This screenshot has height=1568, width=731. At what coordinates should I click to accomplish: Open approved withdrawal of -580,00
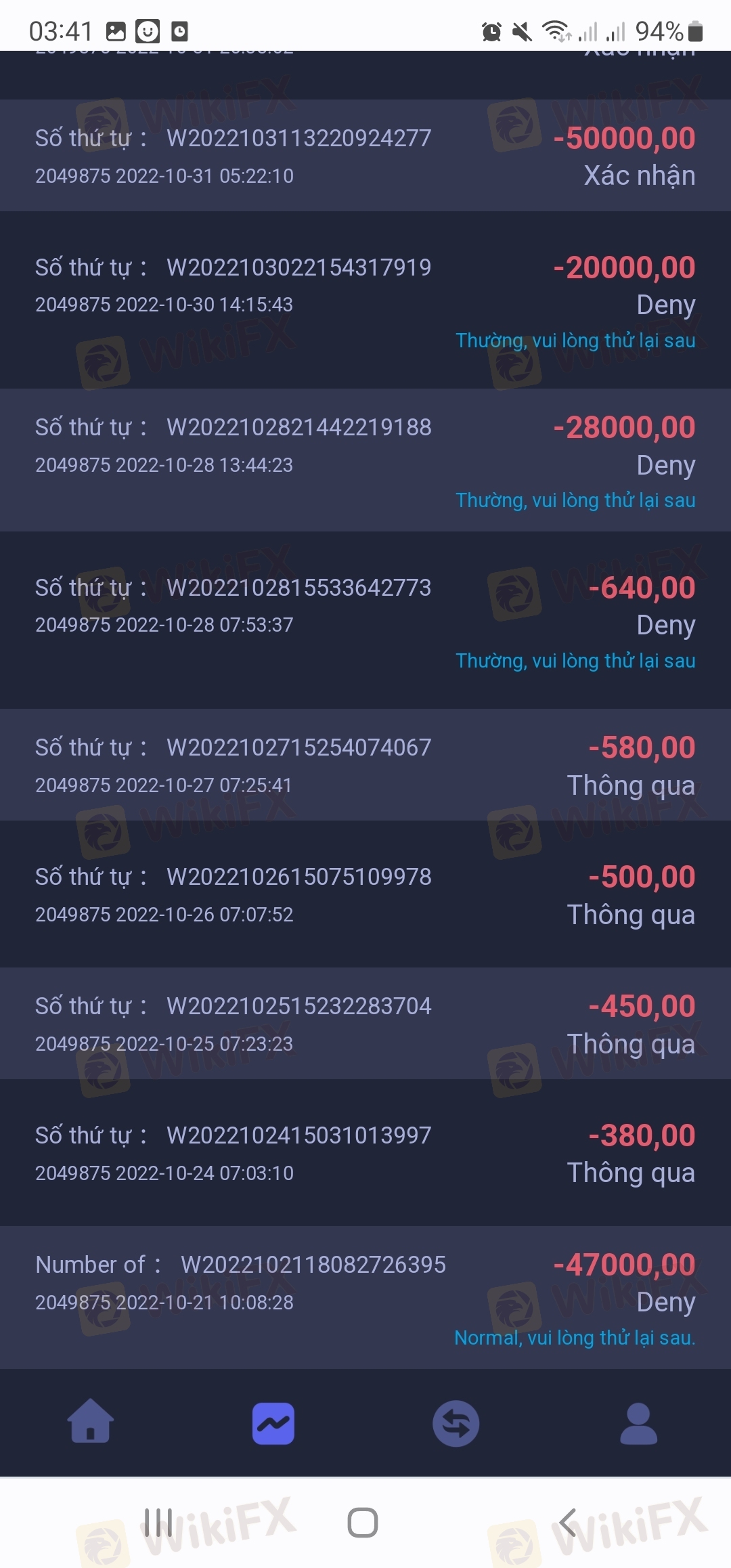click(365, 765)
